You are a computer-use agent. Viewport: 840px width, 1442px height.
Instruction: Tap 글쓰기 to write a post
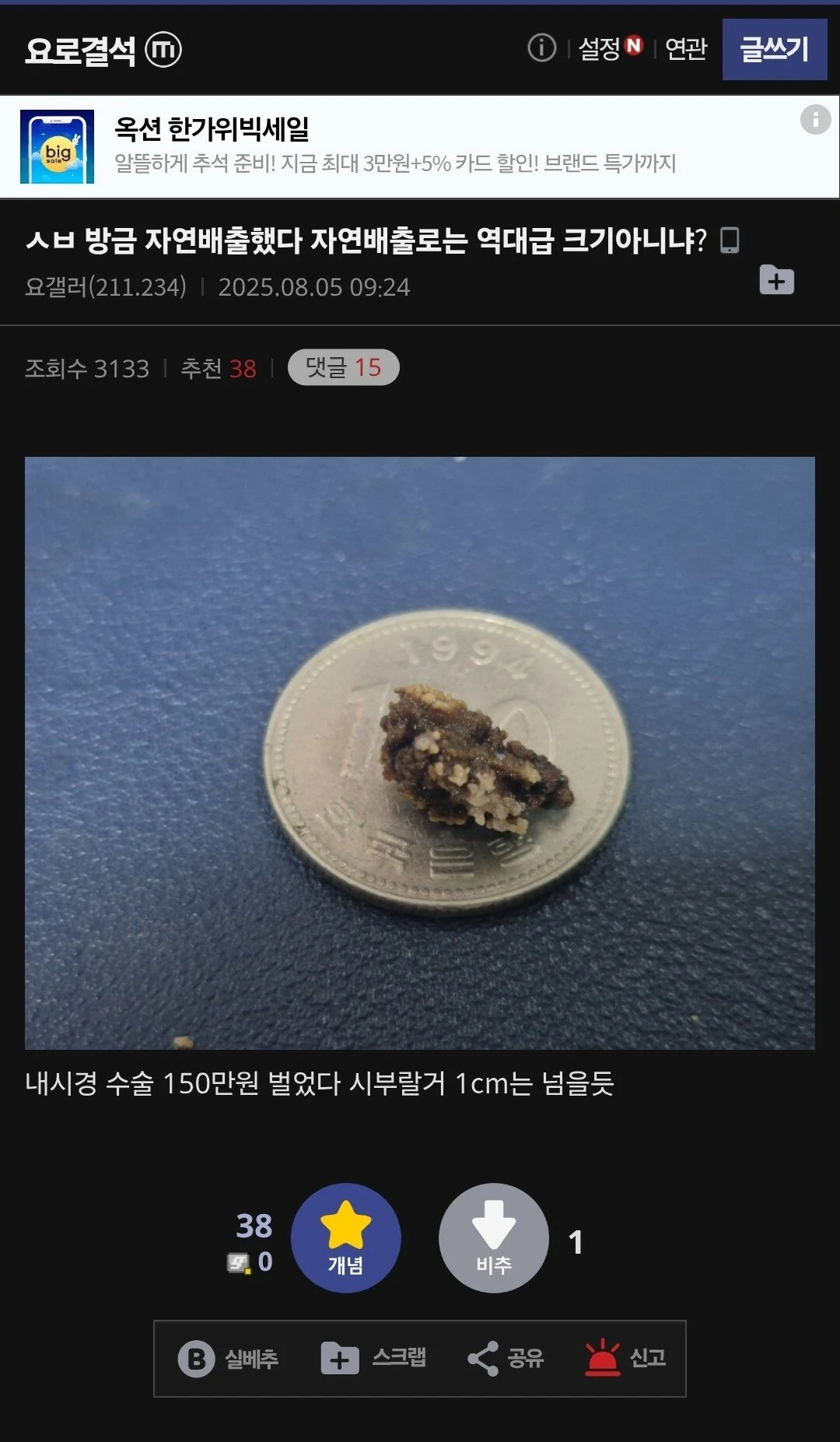point(774,50)
